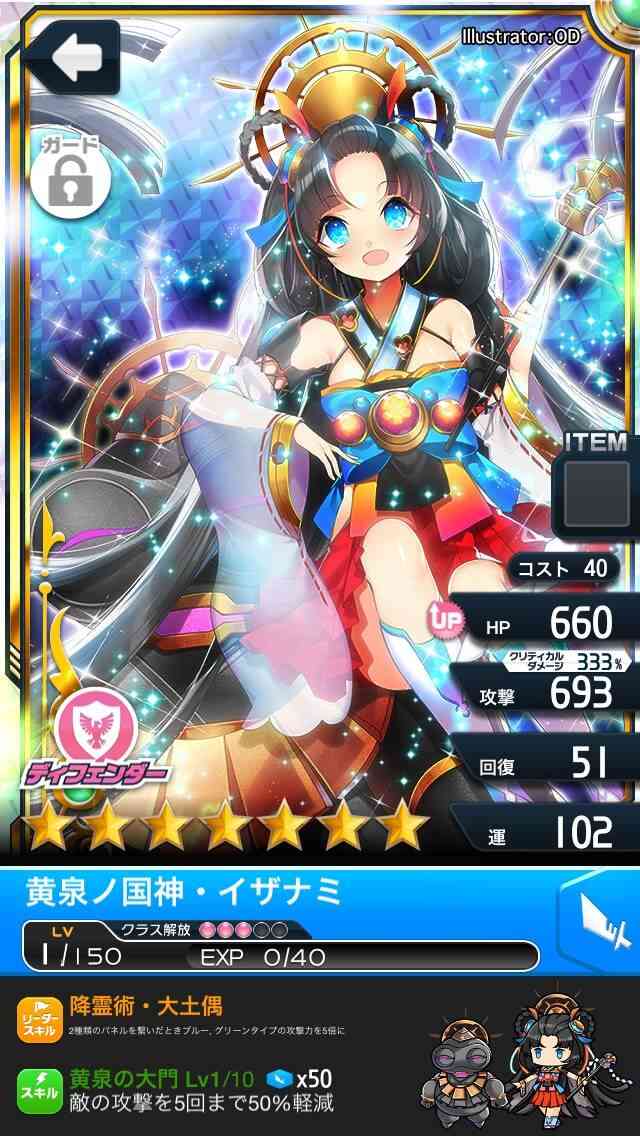Go back with the arrow button
The image size is (640, 1136).
pyautogui.click(x=72, y=58)
